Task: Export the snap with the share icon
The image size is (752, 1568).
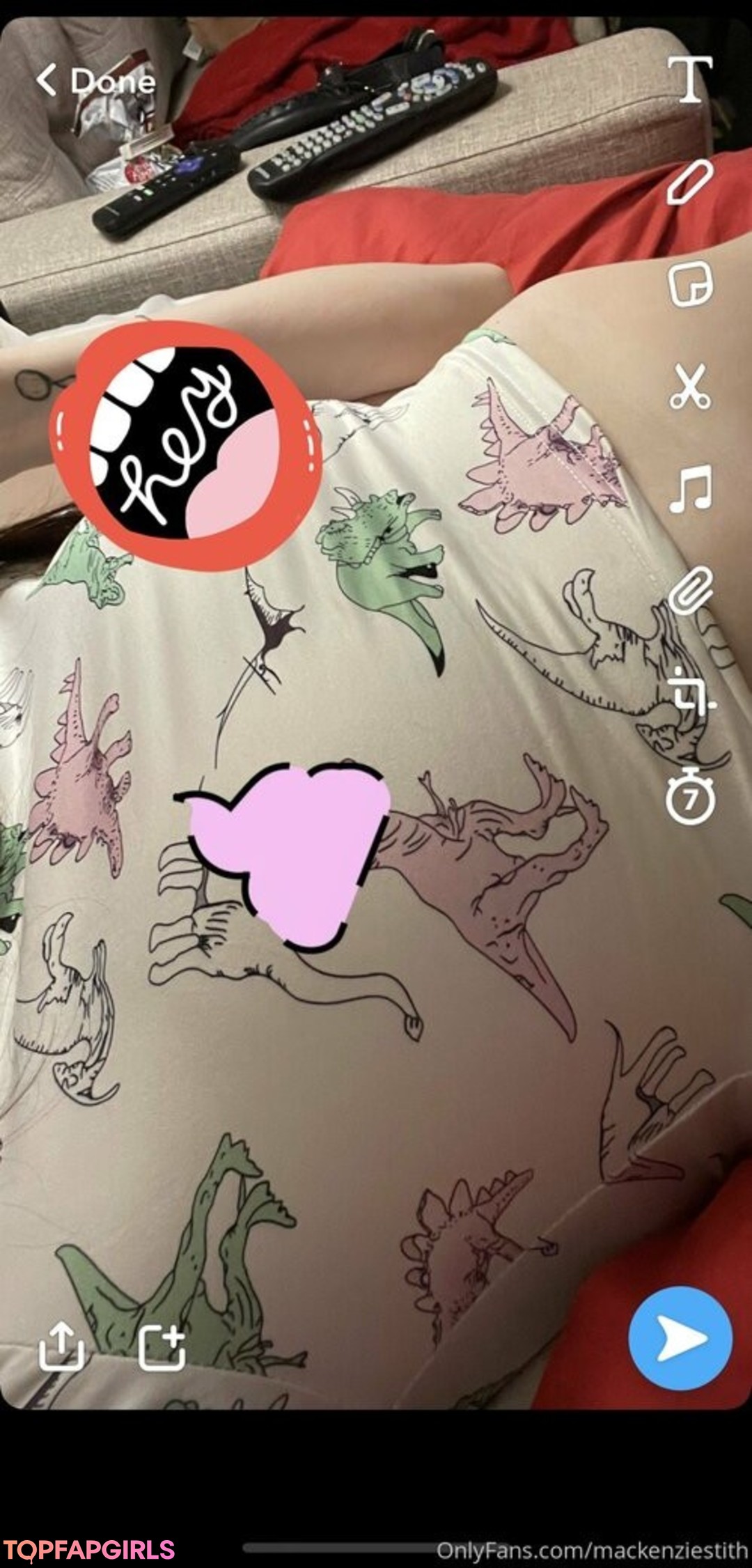Action: 61,1346
